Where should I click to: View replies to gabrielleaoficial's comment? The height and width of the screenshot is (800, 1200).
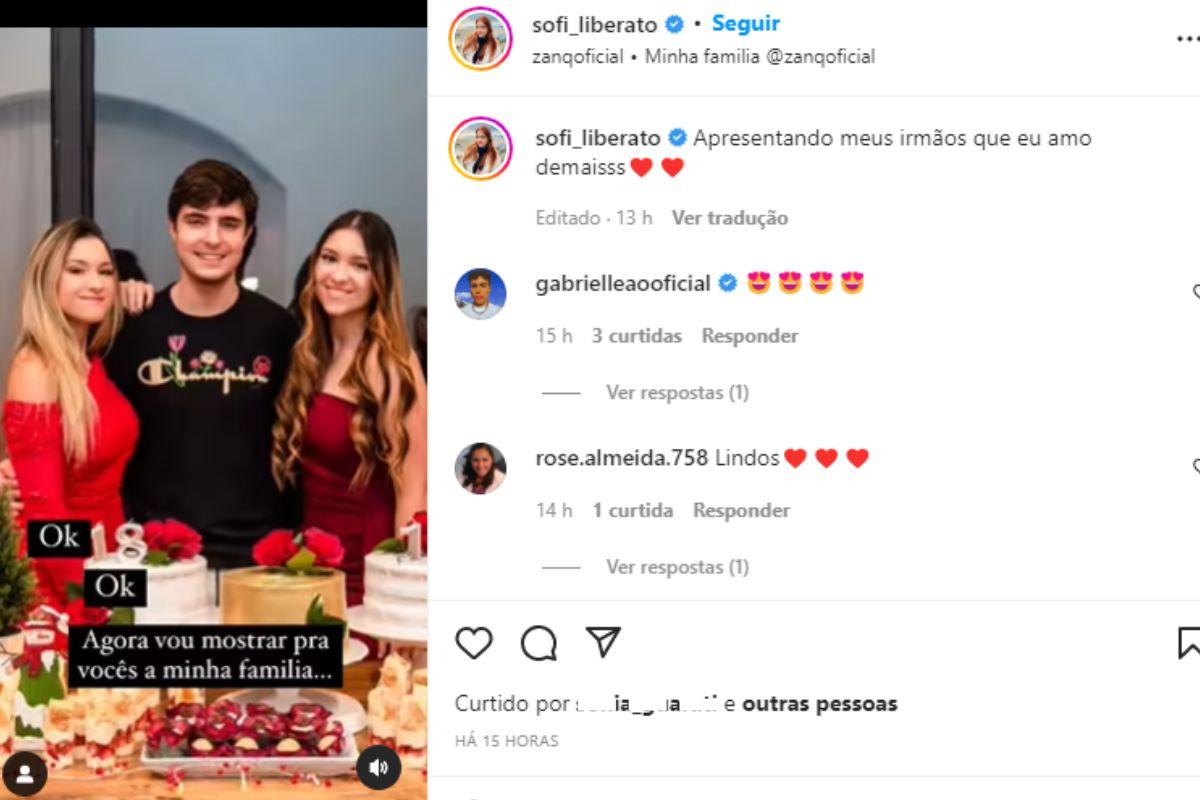[677, 393]
